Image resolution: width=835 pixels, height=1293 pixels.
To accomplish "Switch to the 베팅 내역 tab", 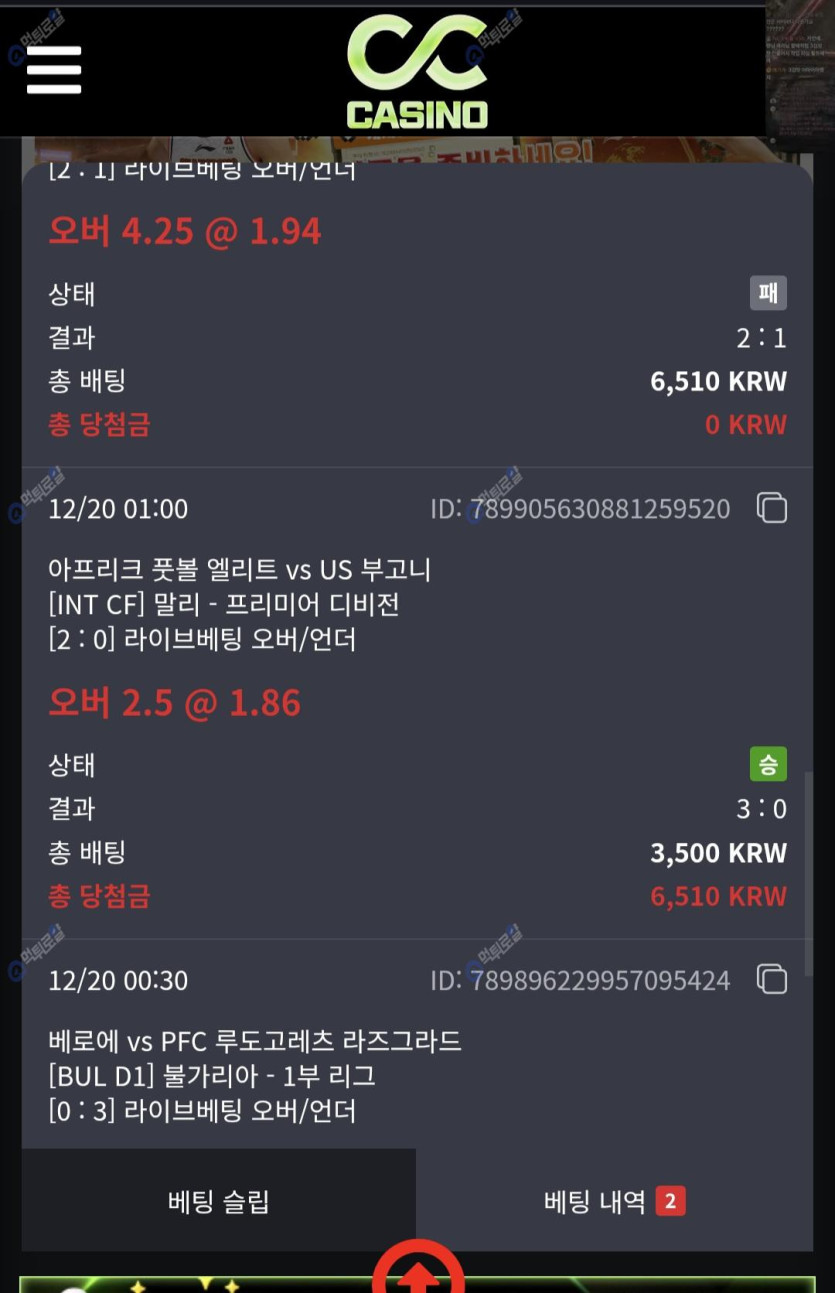I will 614,1201.
